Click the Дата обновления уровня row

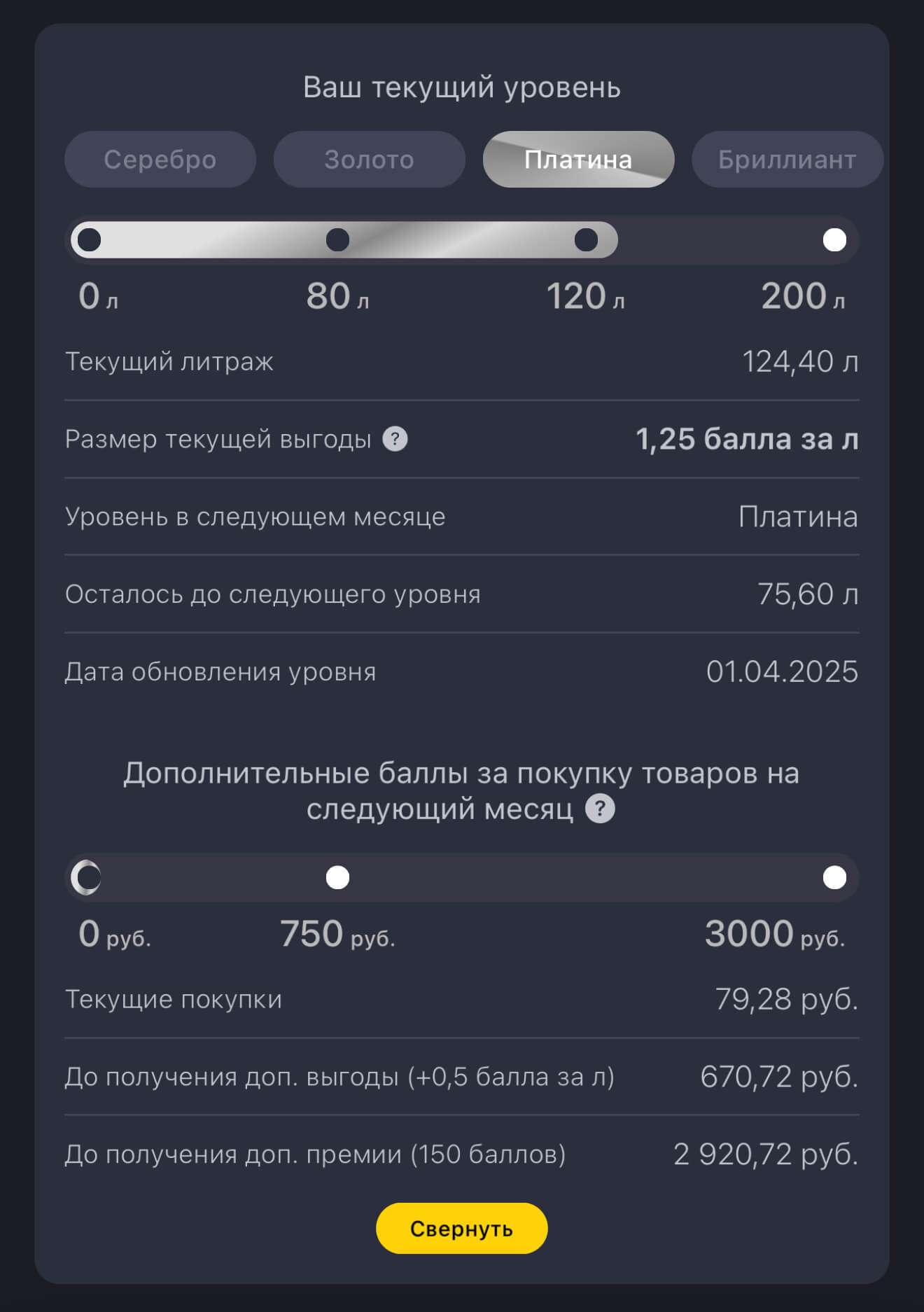(462, 671)
